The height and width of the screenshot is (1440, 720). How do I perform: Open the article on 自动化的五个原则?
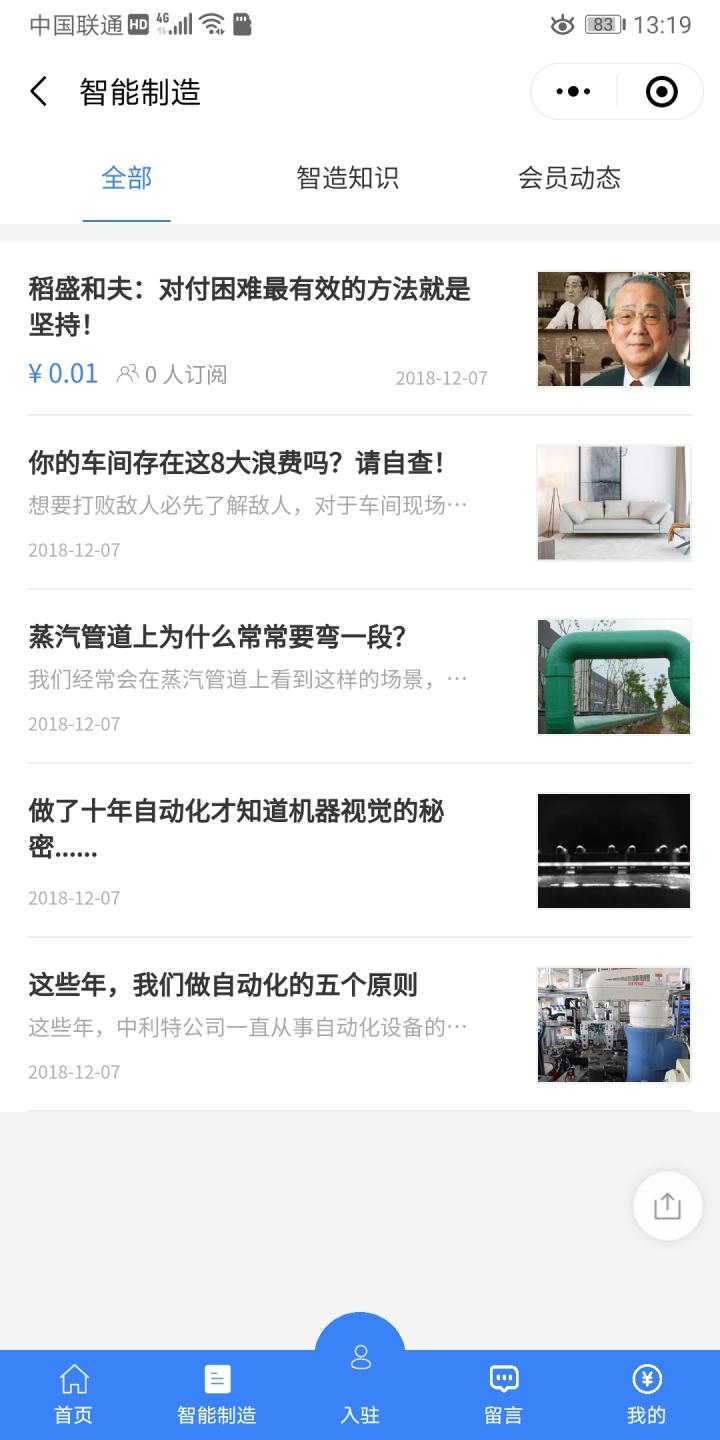[x=360, y=1024]
